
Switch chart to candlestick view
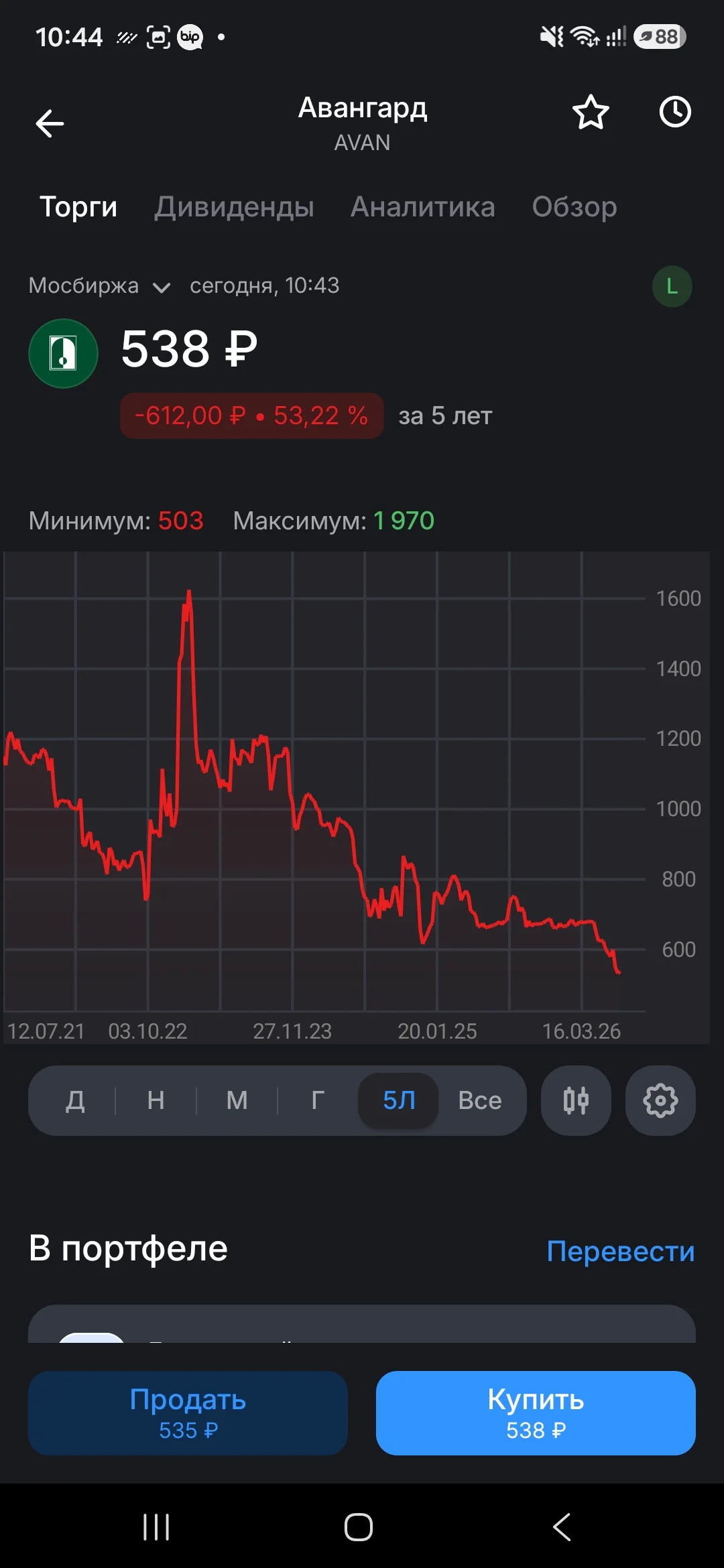[x=576, y=1100]
